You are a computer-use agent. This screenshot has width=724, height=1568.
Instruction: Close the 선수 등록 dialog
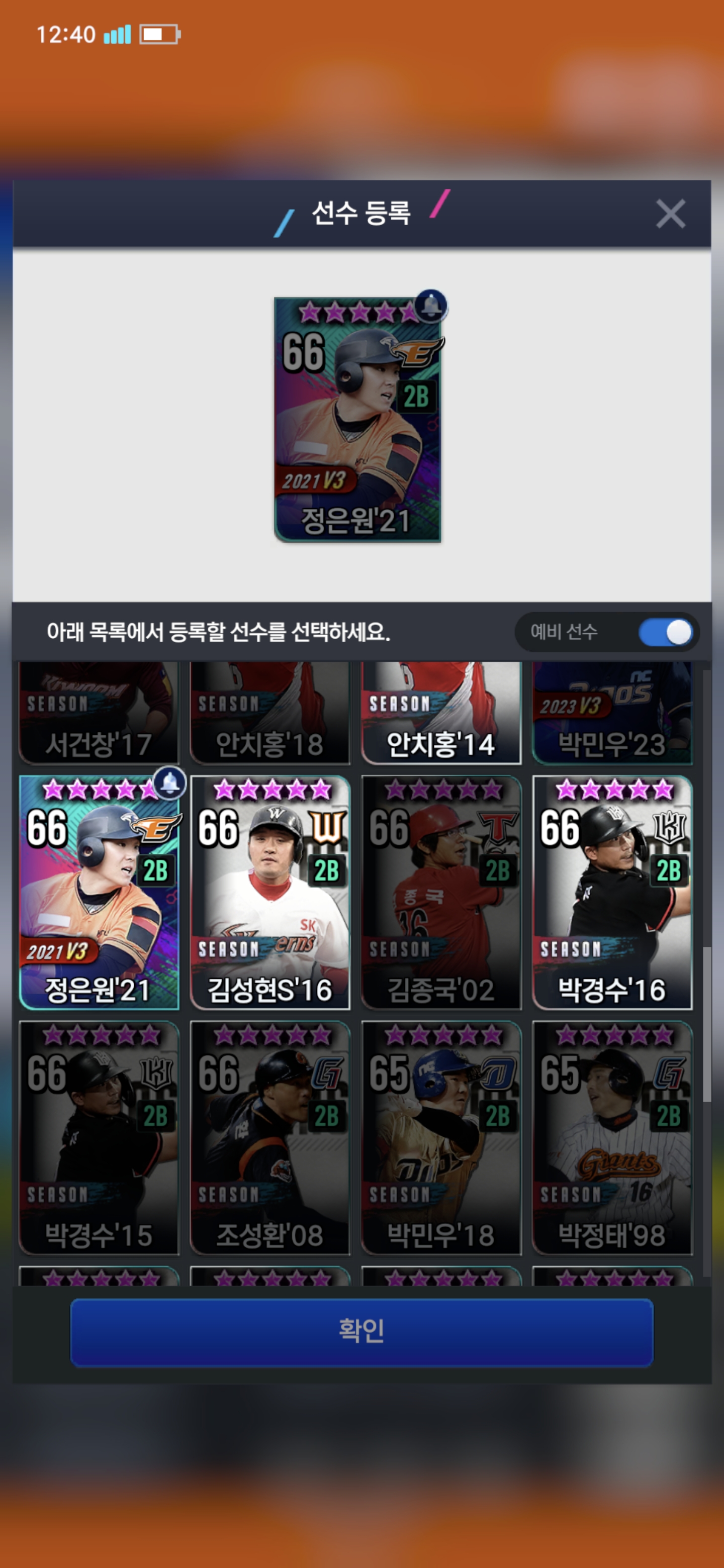[670, 214]
